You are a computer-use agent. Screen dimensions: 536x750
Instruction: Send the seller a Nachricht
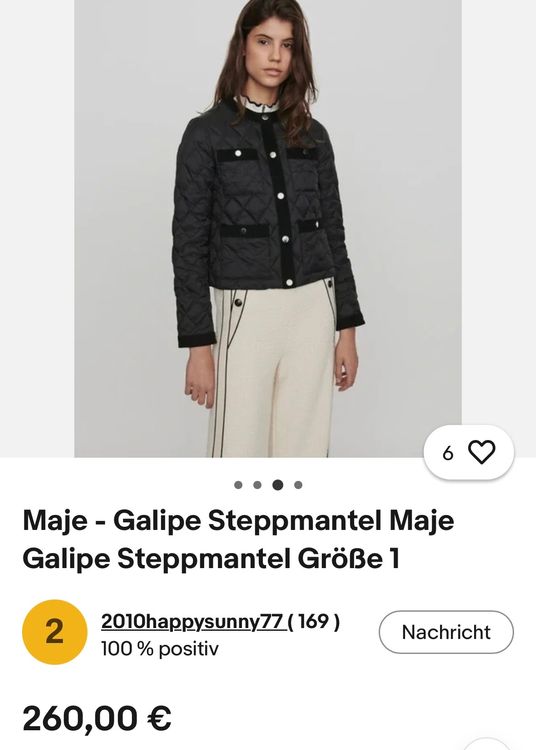(446, 632)
